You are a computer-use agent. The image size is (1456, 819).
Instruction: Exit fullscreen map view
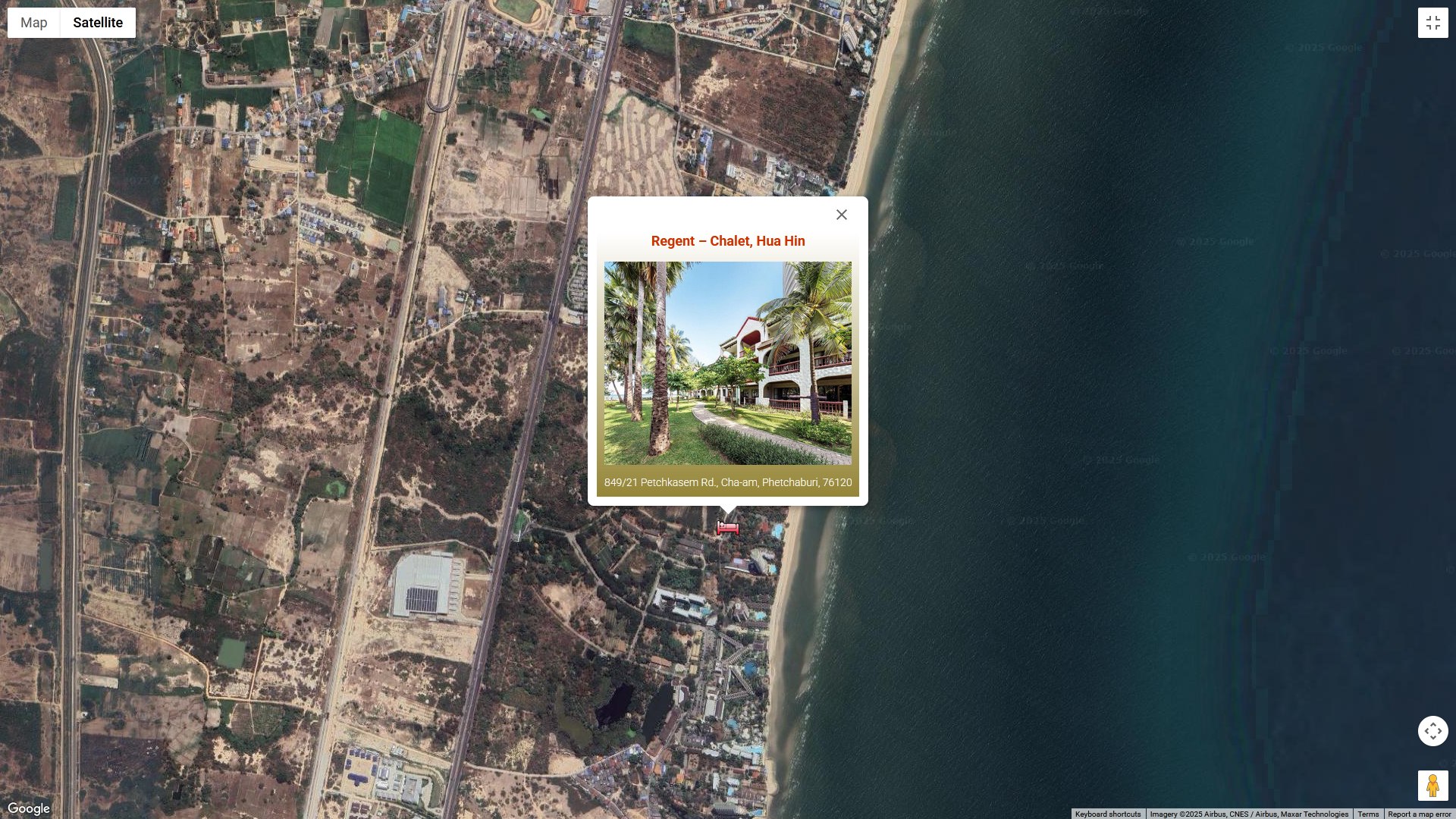pos(1432,23)
